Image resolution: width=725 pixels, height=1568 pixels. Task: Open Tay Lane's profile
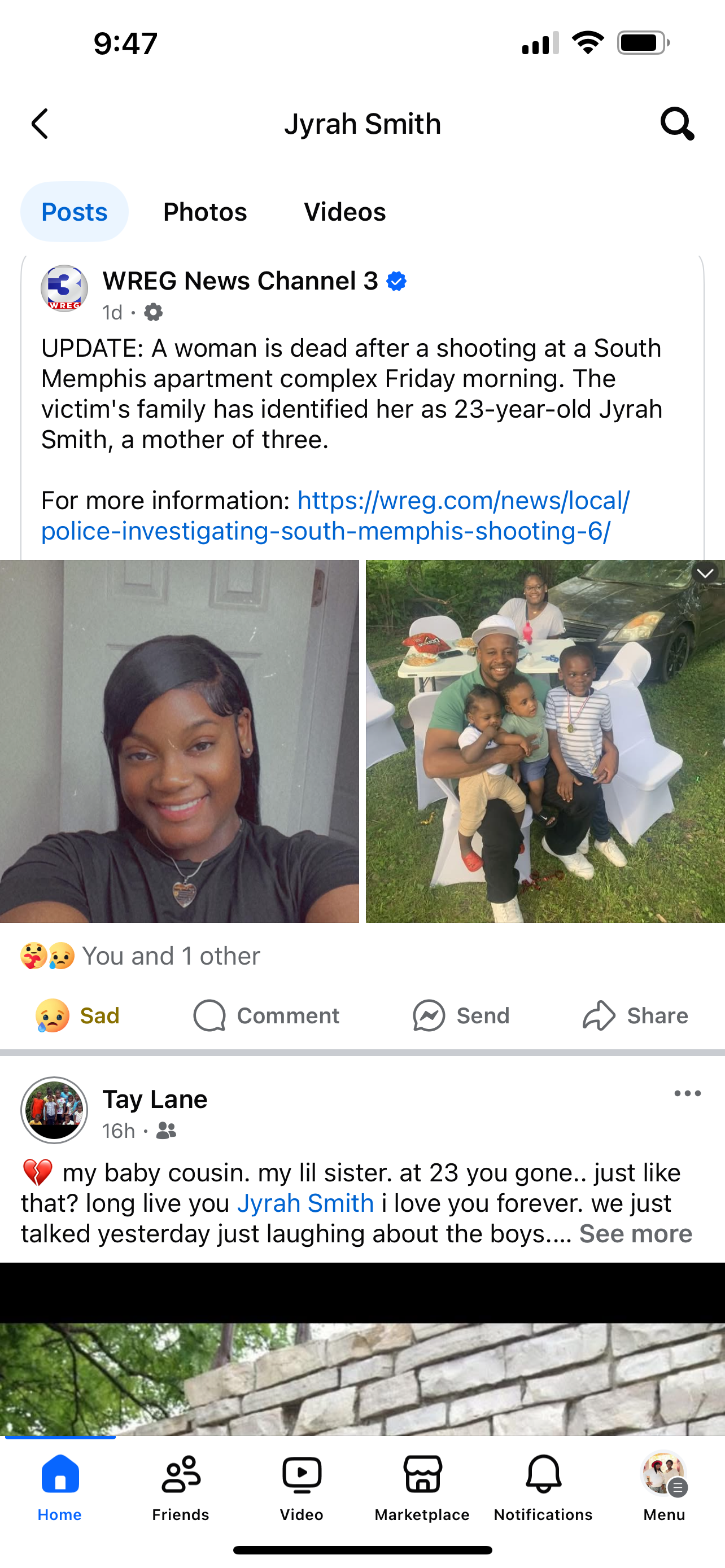point(155,1100)
